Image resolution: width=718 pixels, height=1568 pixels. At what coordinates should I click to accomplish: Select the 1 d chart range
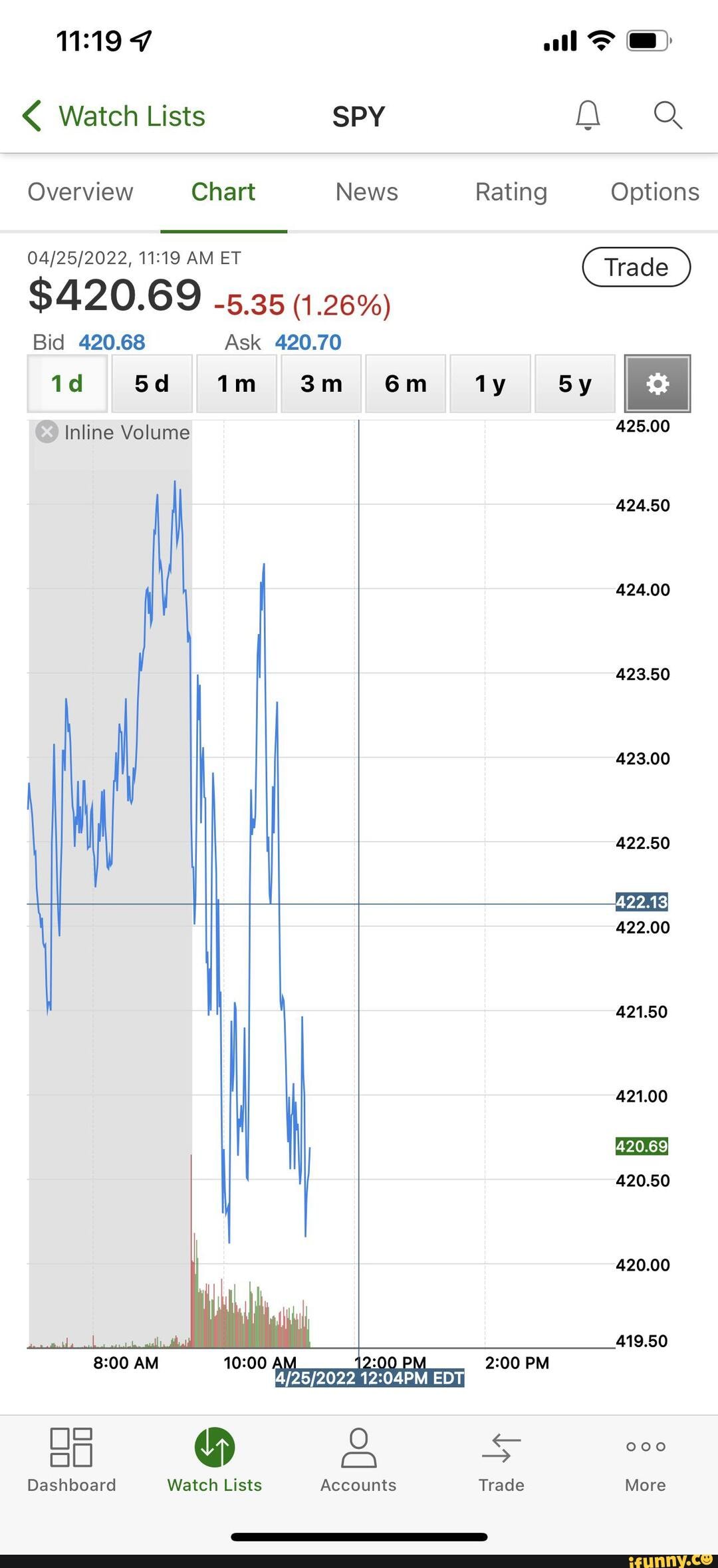tap(67, 384)
